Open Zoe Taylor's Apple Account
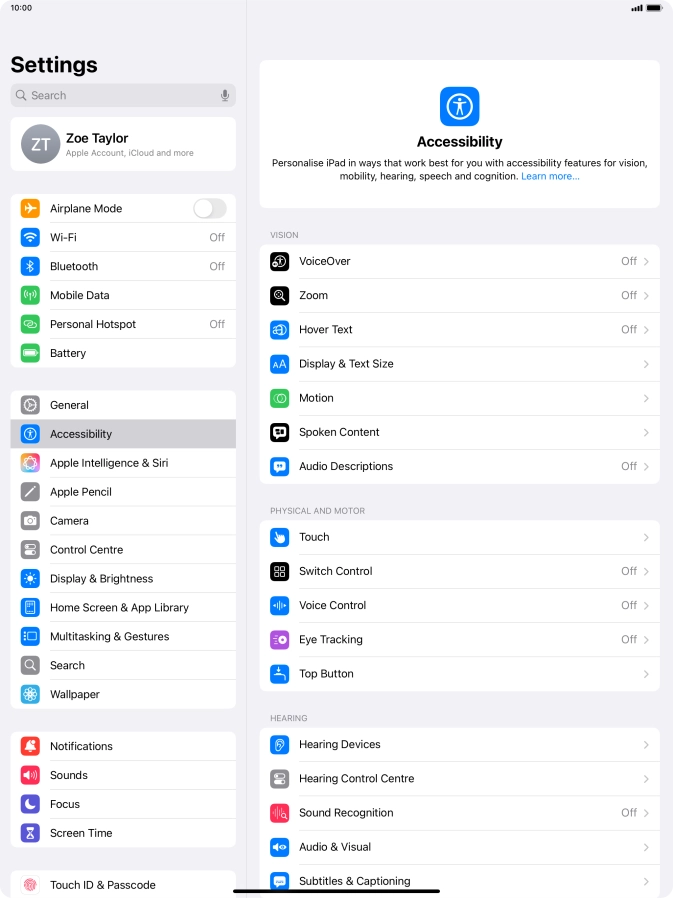This screenshot has width=673, height=898. tap(123, 144)
